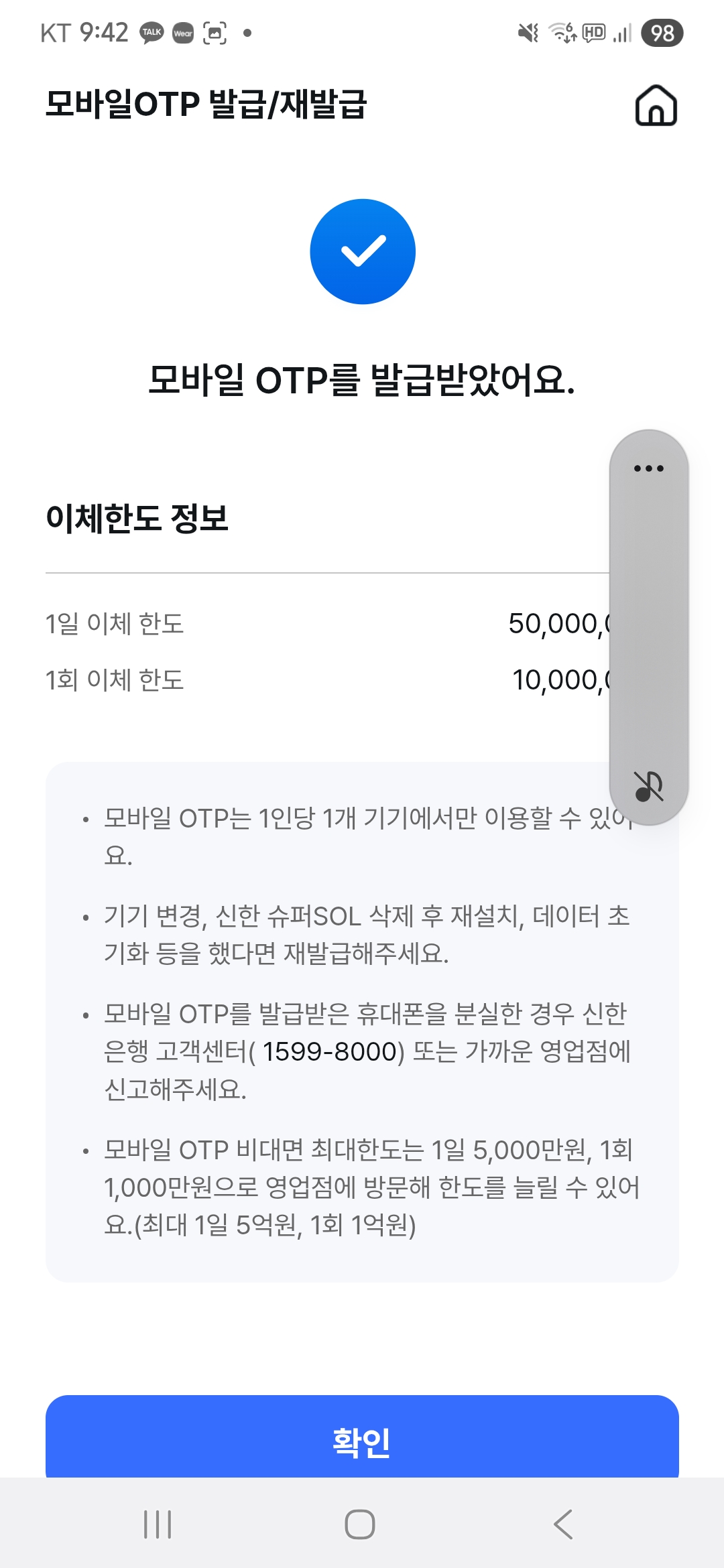
Task: Click the blue checkmark success icon
Action: (362, 251)
